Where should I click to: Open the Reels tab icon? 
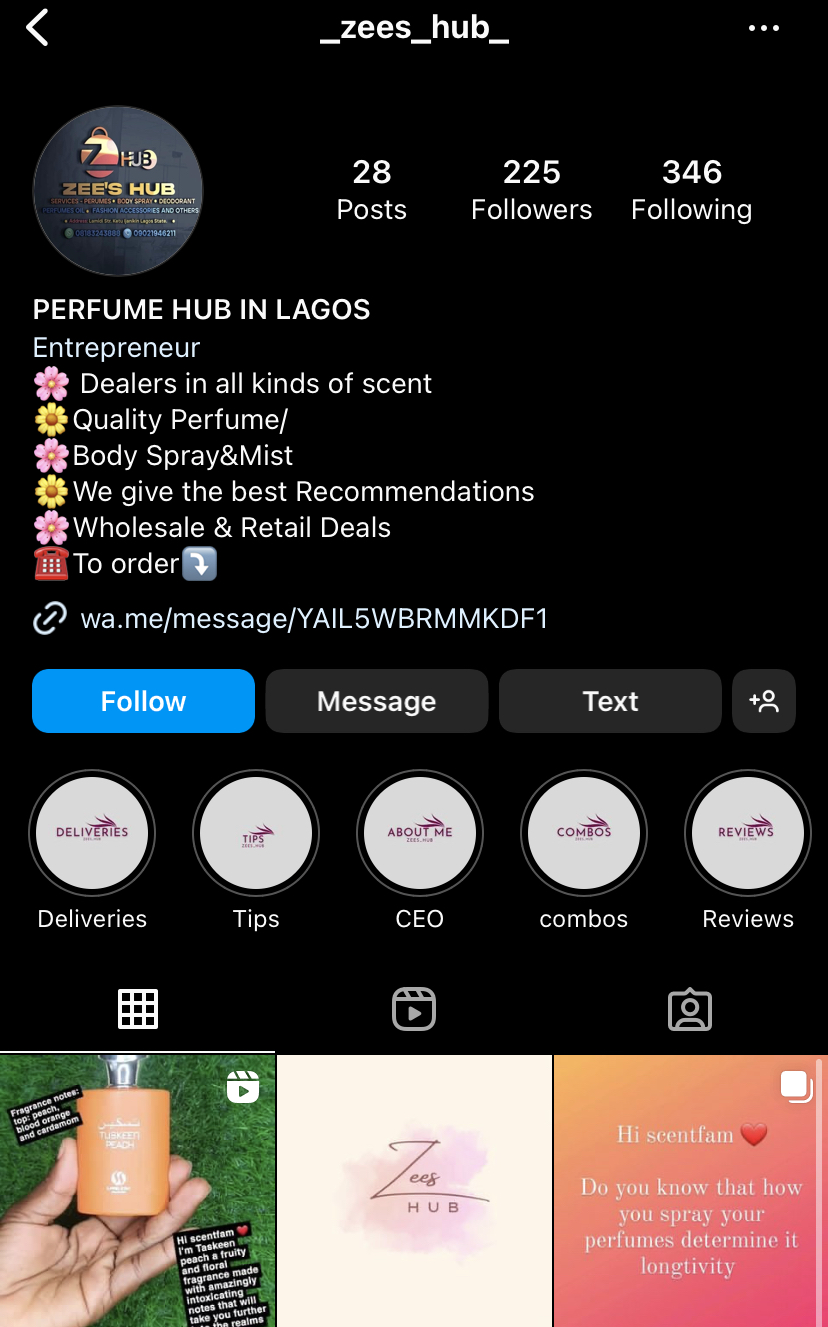pyautogui.click(x=413, y=1009)
